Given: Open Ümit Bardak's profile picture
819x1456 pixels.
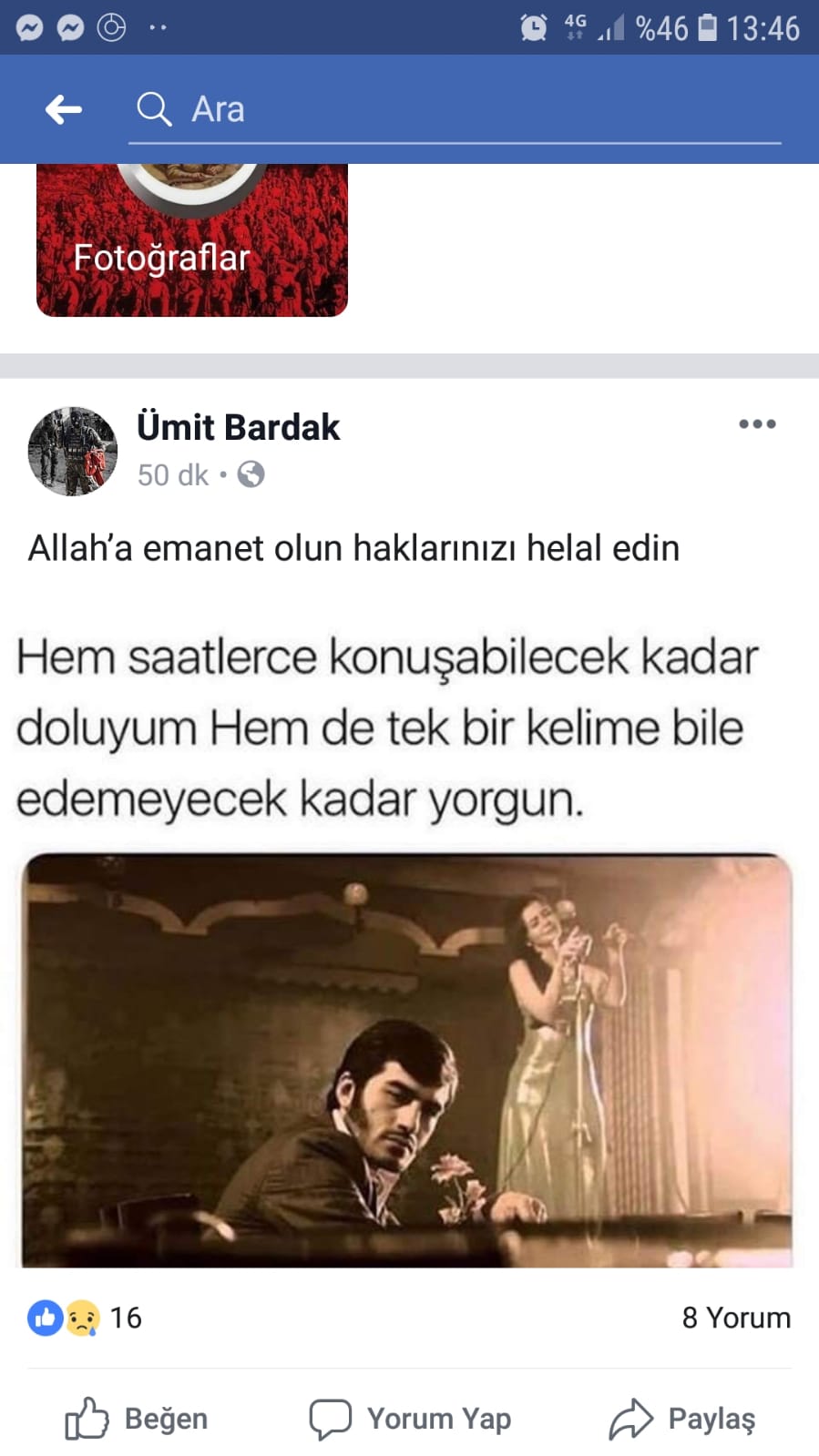Looking at the screenshot, I should click(73, 451).
